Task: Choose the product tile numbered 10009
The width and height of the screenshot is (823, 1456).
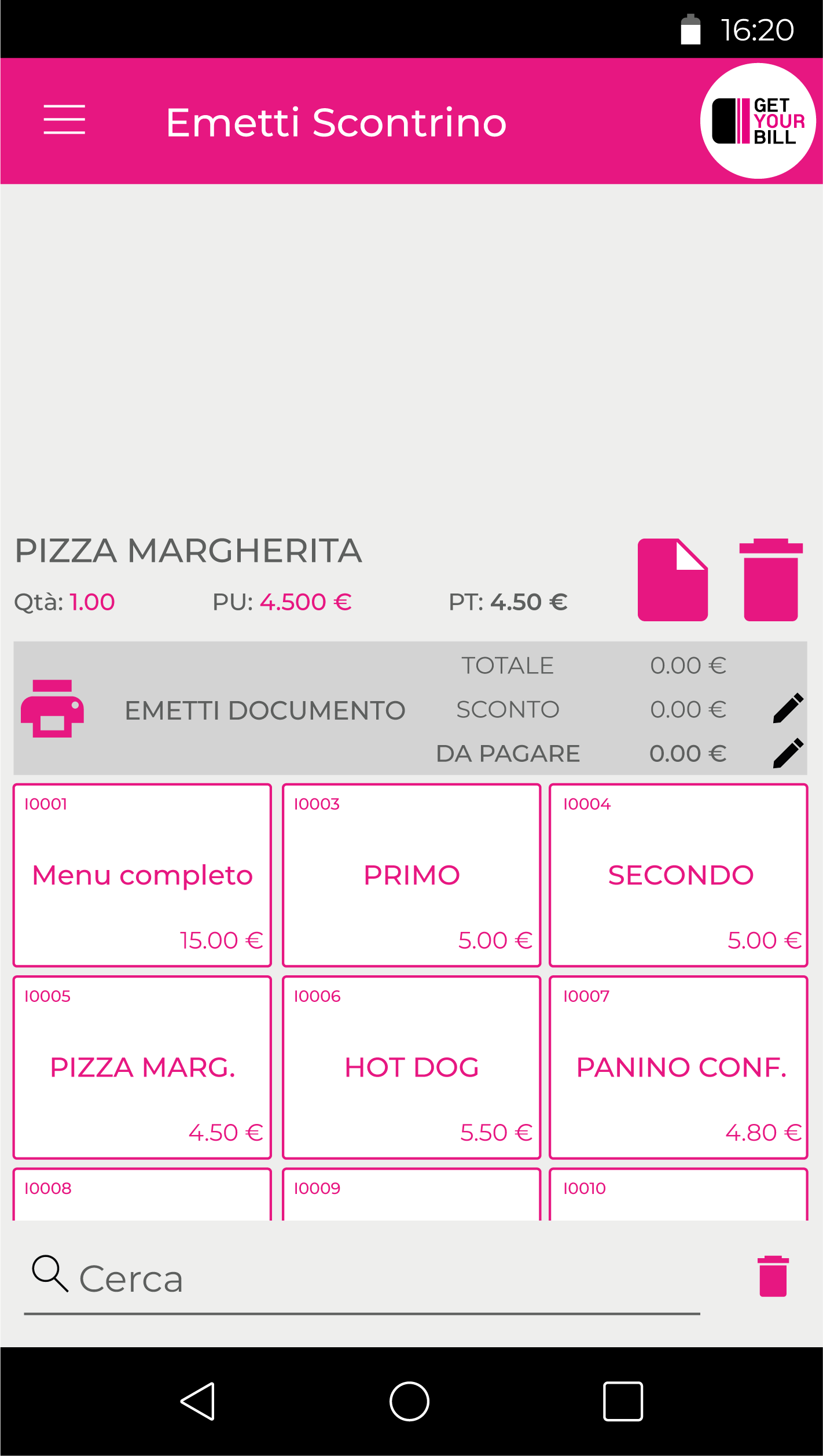Action: 411,1195
